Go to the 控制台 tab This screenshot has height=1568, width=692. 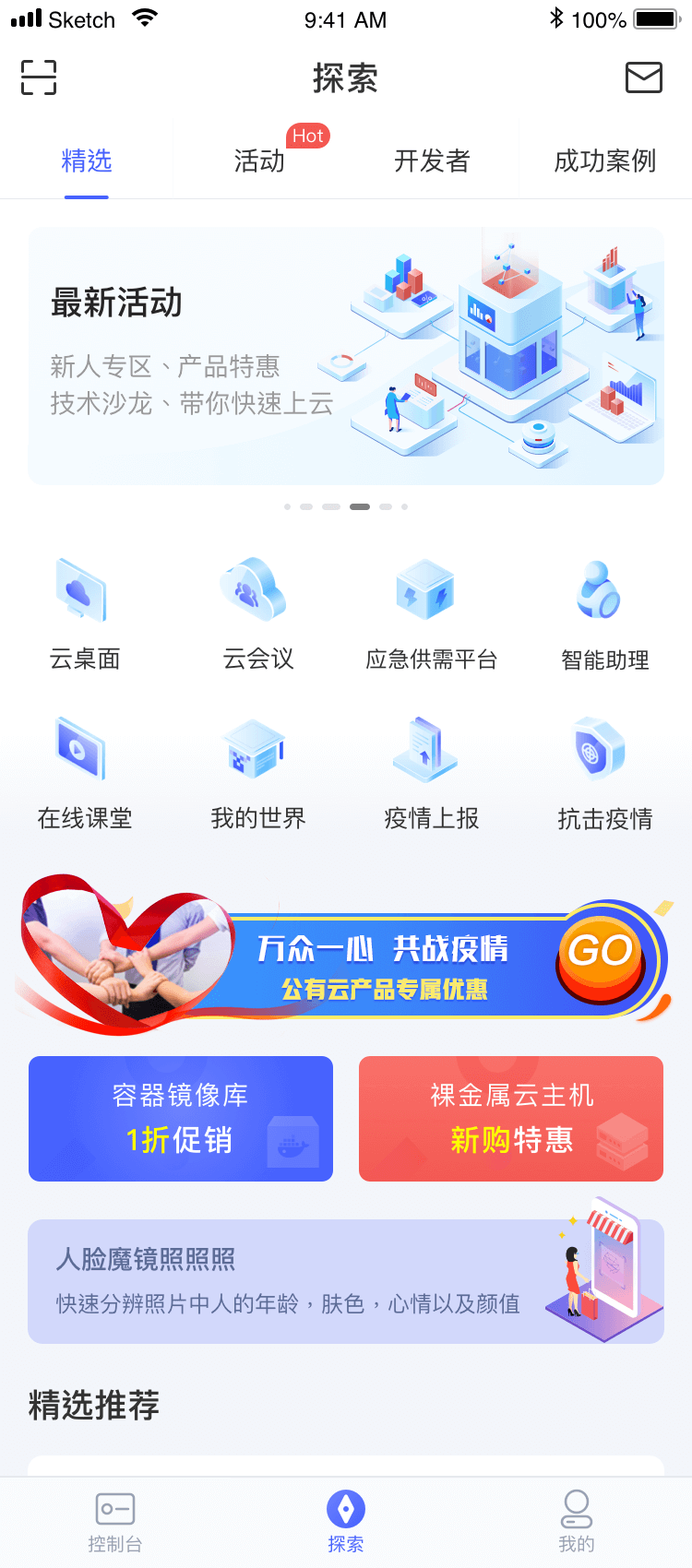[115, 1522]
